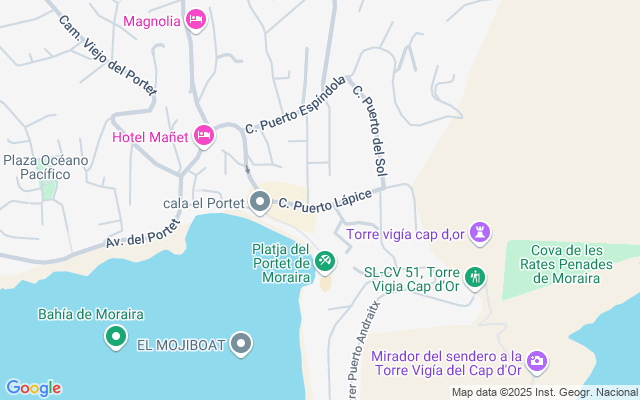Viewport: 640px width, 400px height.
Task: Open the Google logo link
Action: (x=33, y=388)
